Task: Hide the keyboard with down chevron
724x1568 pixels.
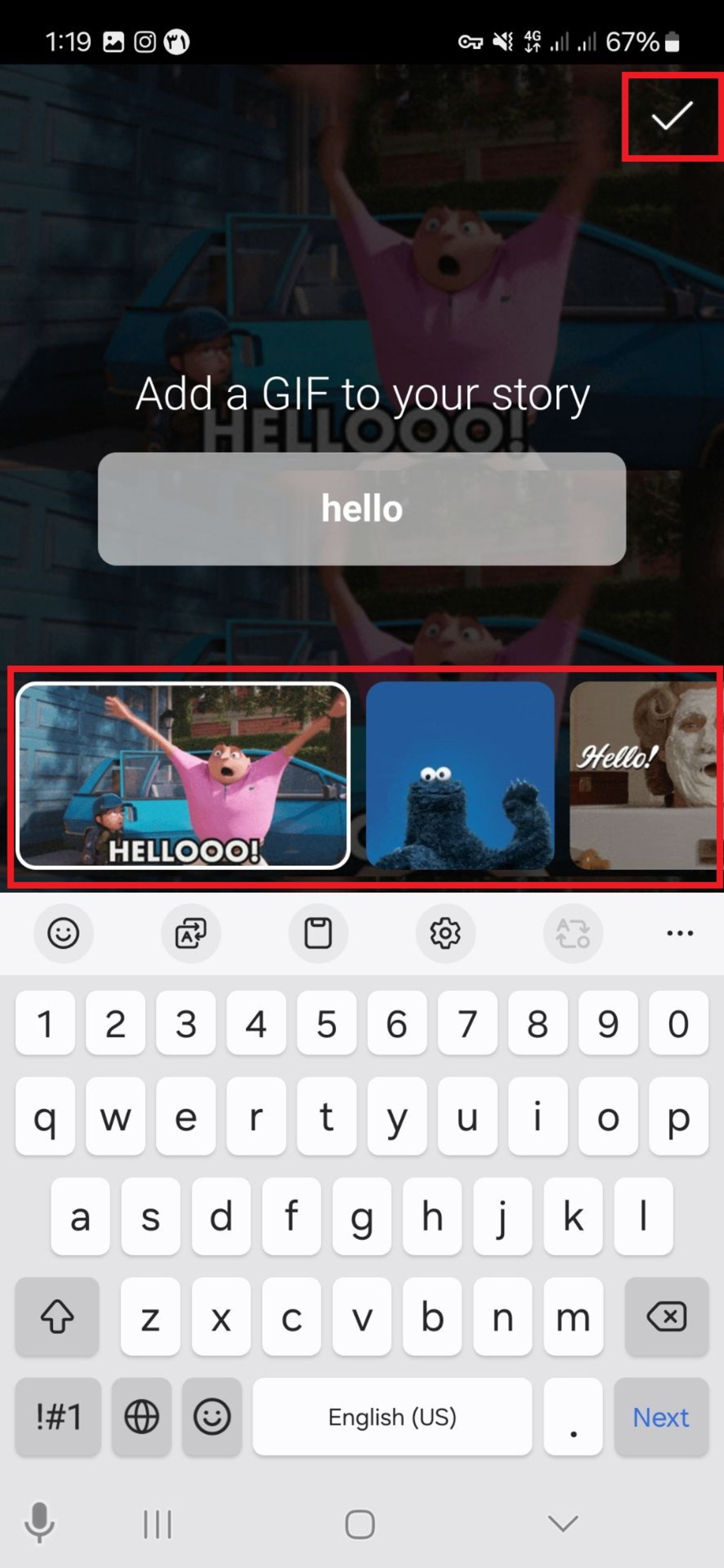Action: point(563,1523)
